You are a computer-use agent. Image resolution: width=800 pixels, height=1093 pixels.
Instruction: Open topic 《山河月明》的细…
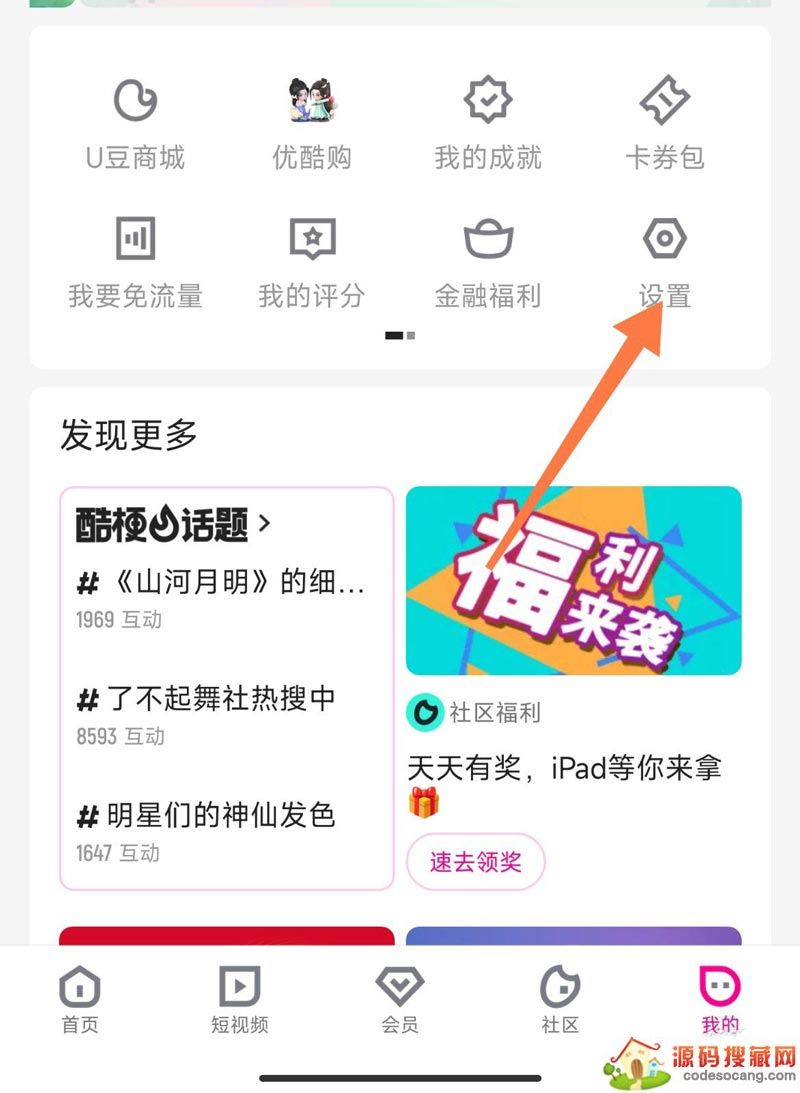[221, 583]
